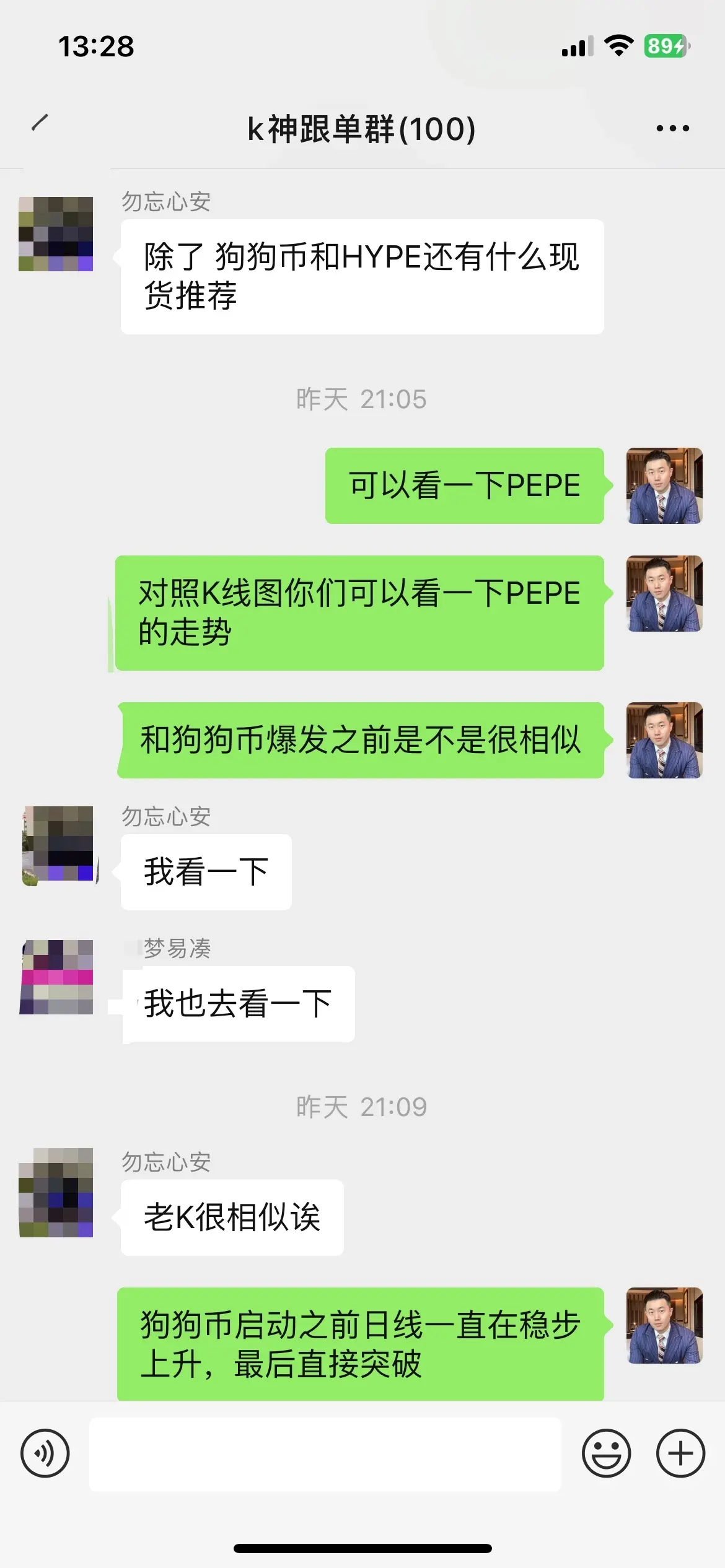Tap the timestamp 昨天 21:05
The image size is (725, 1568).
361,399
